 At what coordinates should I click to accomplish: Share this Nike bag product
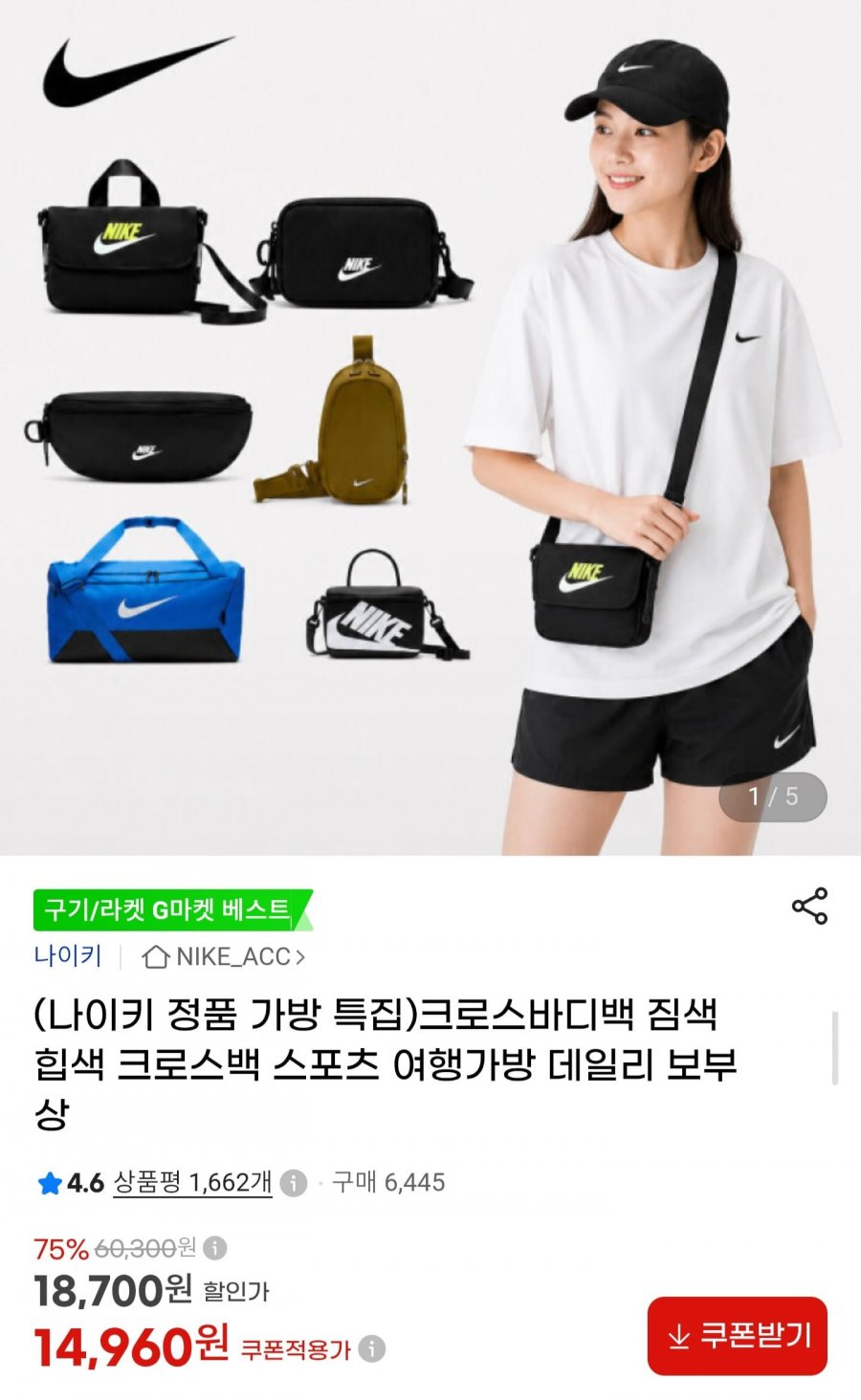click(x=809, y=906)
